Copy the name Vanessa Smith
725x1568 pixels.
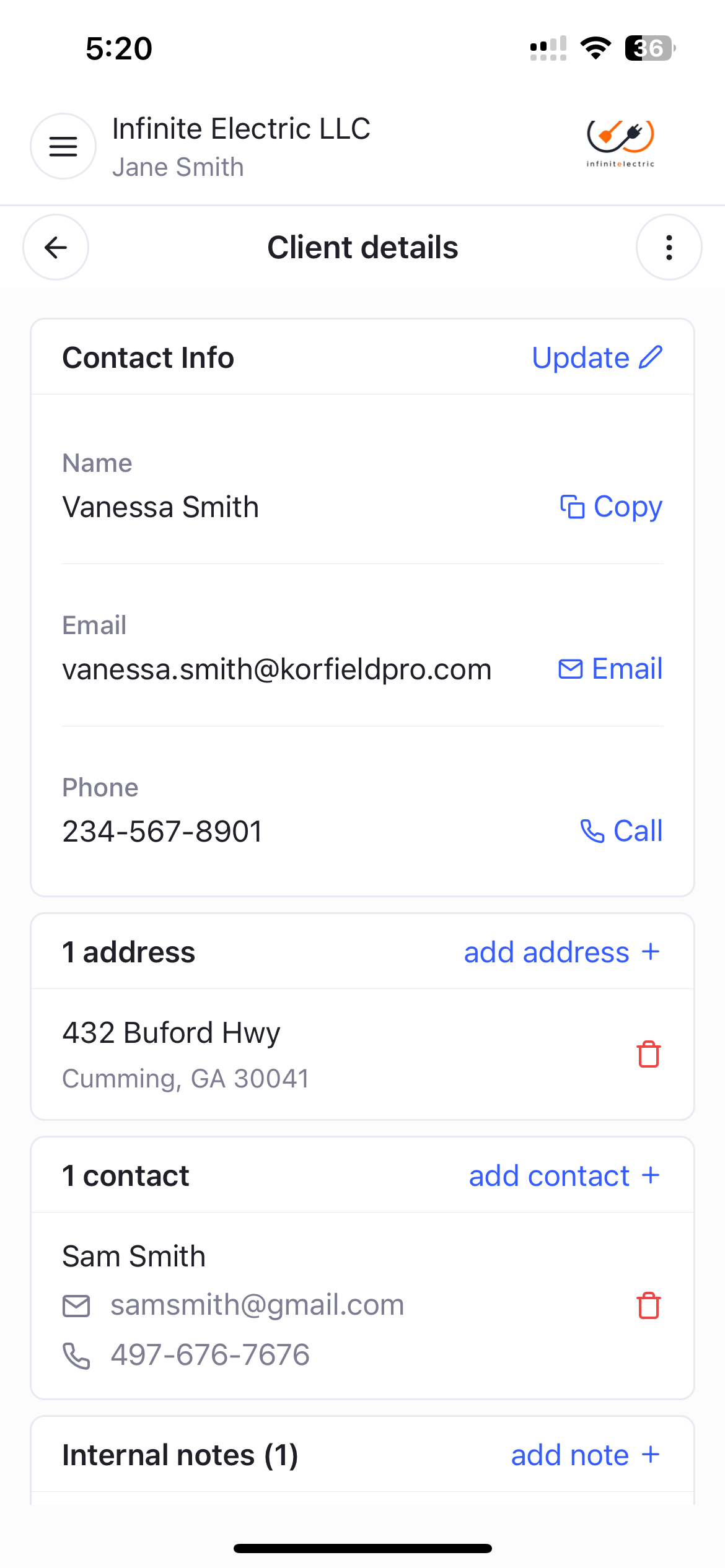click(x=611, y=507)
